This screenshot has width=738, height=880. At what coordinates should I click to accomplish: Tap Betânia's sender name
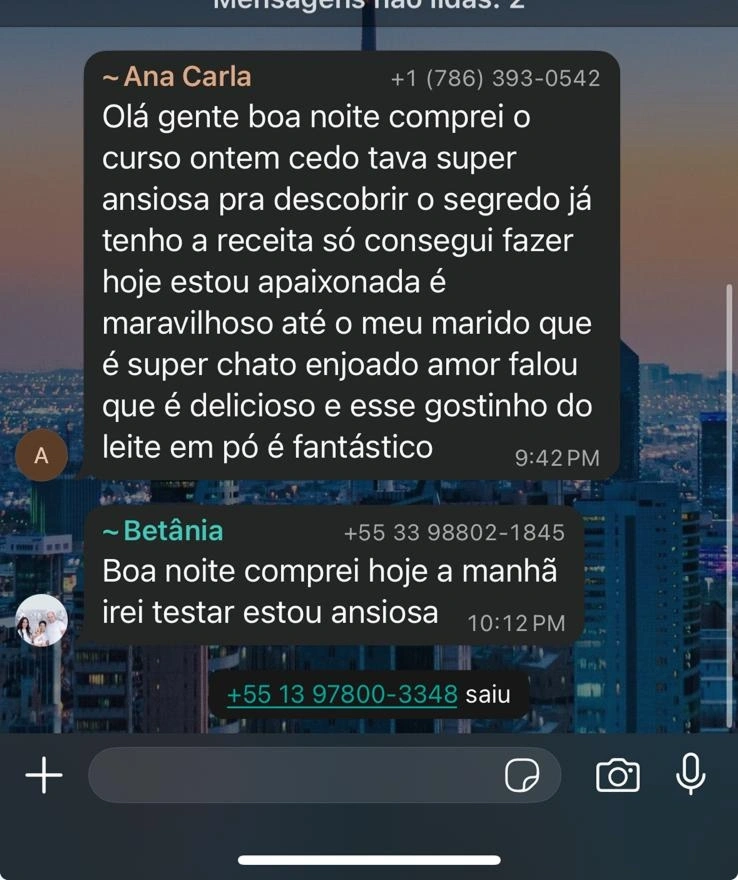[x=173, y=531]
